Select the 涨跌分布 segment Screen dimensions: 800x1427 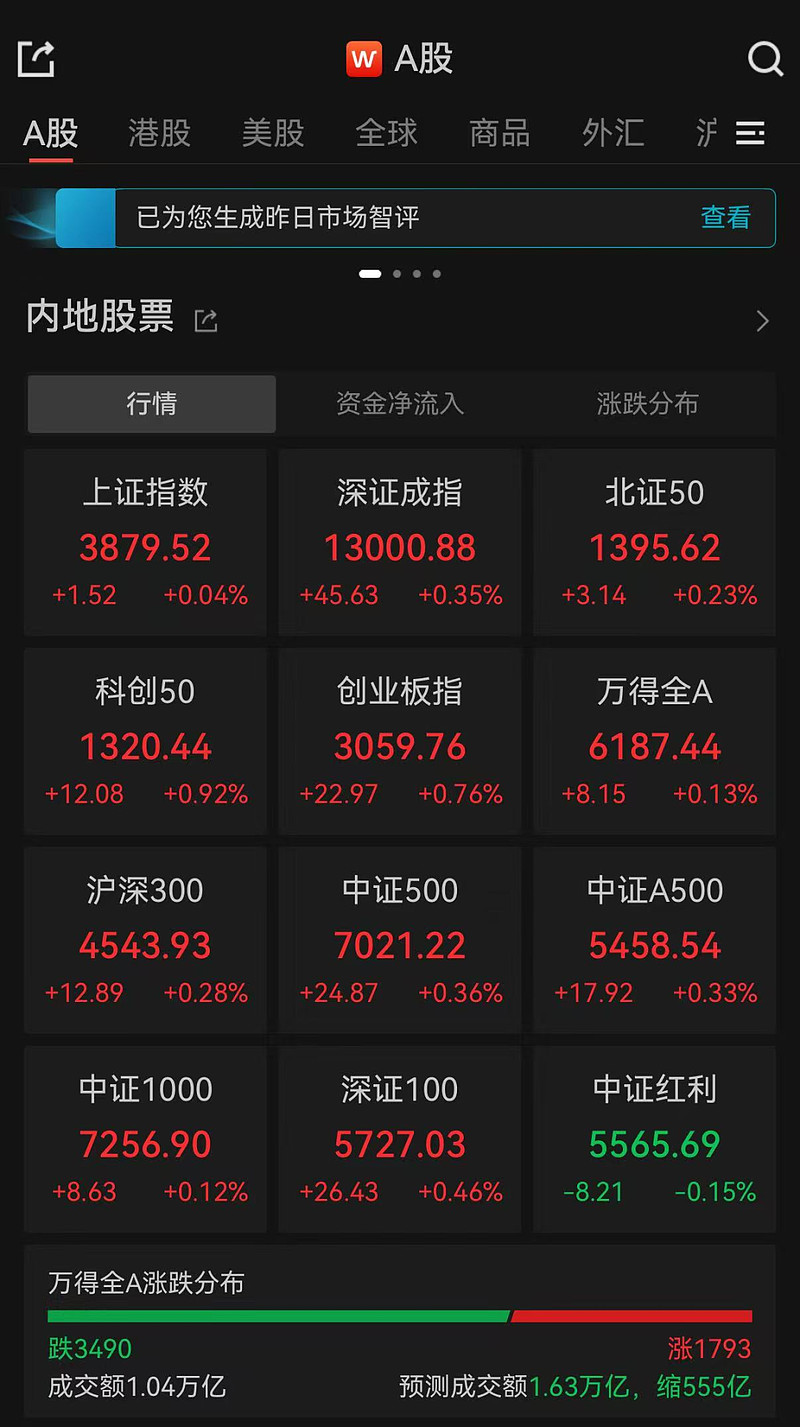tap(647, 404)
